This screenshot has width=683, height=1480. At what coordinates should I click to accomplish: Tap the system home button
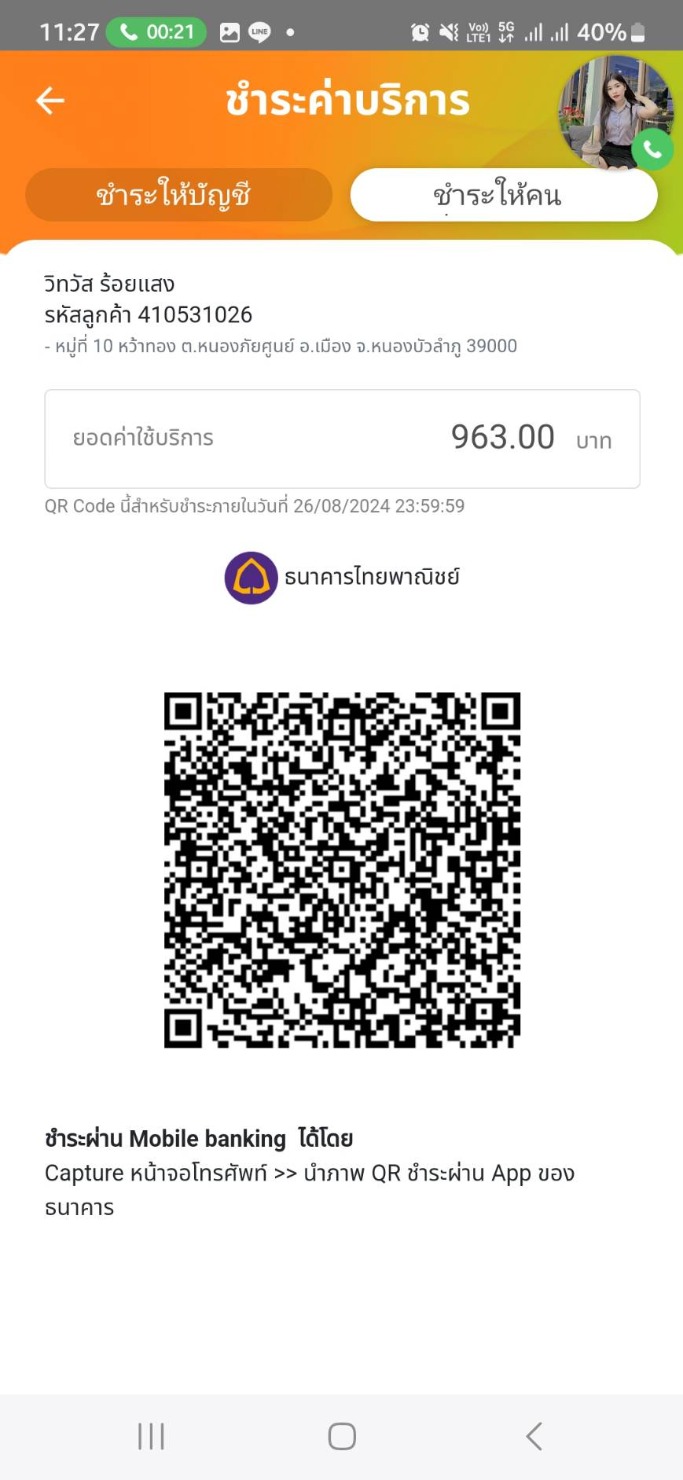tap(342, 1436)
